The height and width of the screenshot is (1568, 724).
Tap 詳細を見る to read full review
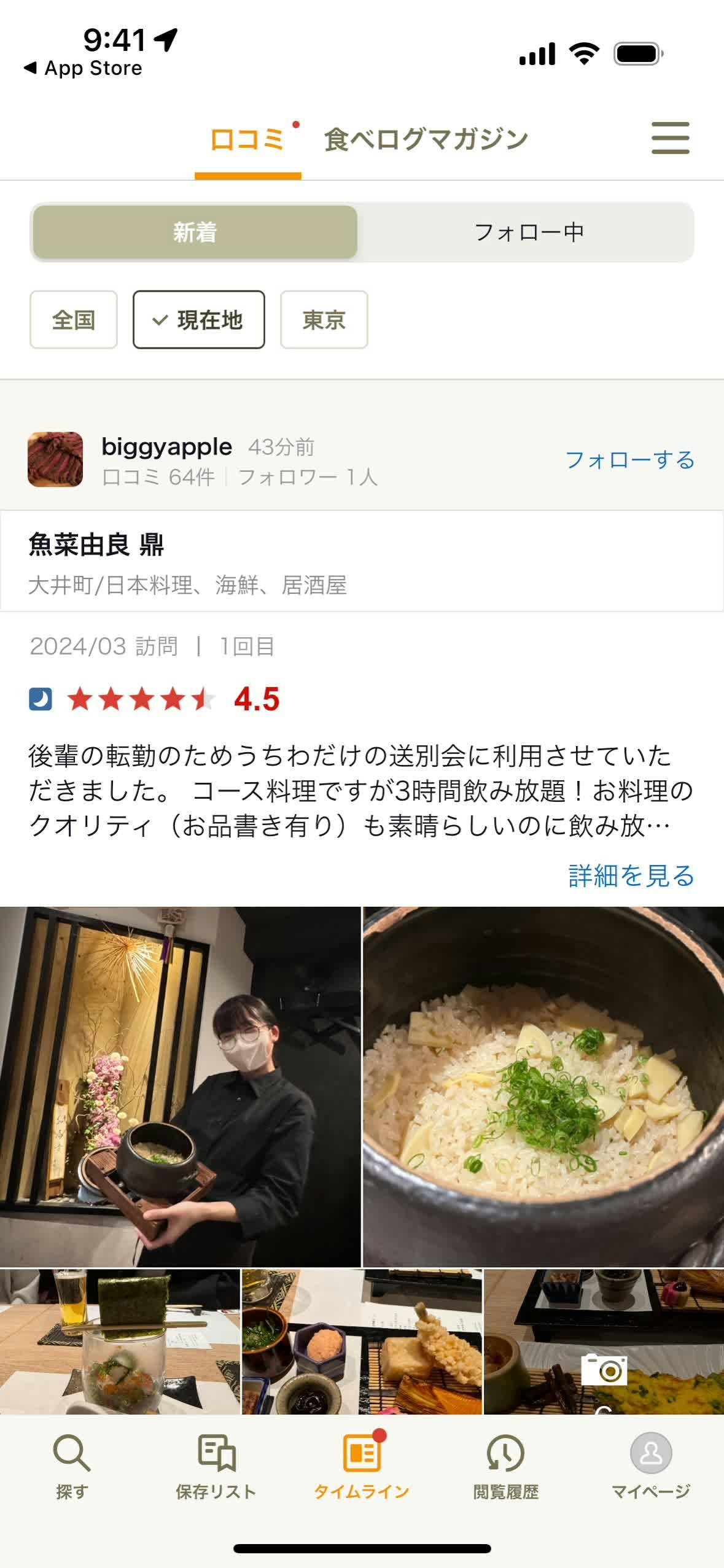[x=631, y=875]
